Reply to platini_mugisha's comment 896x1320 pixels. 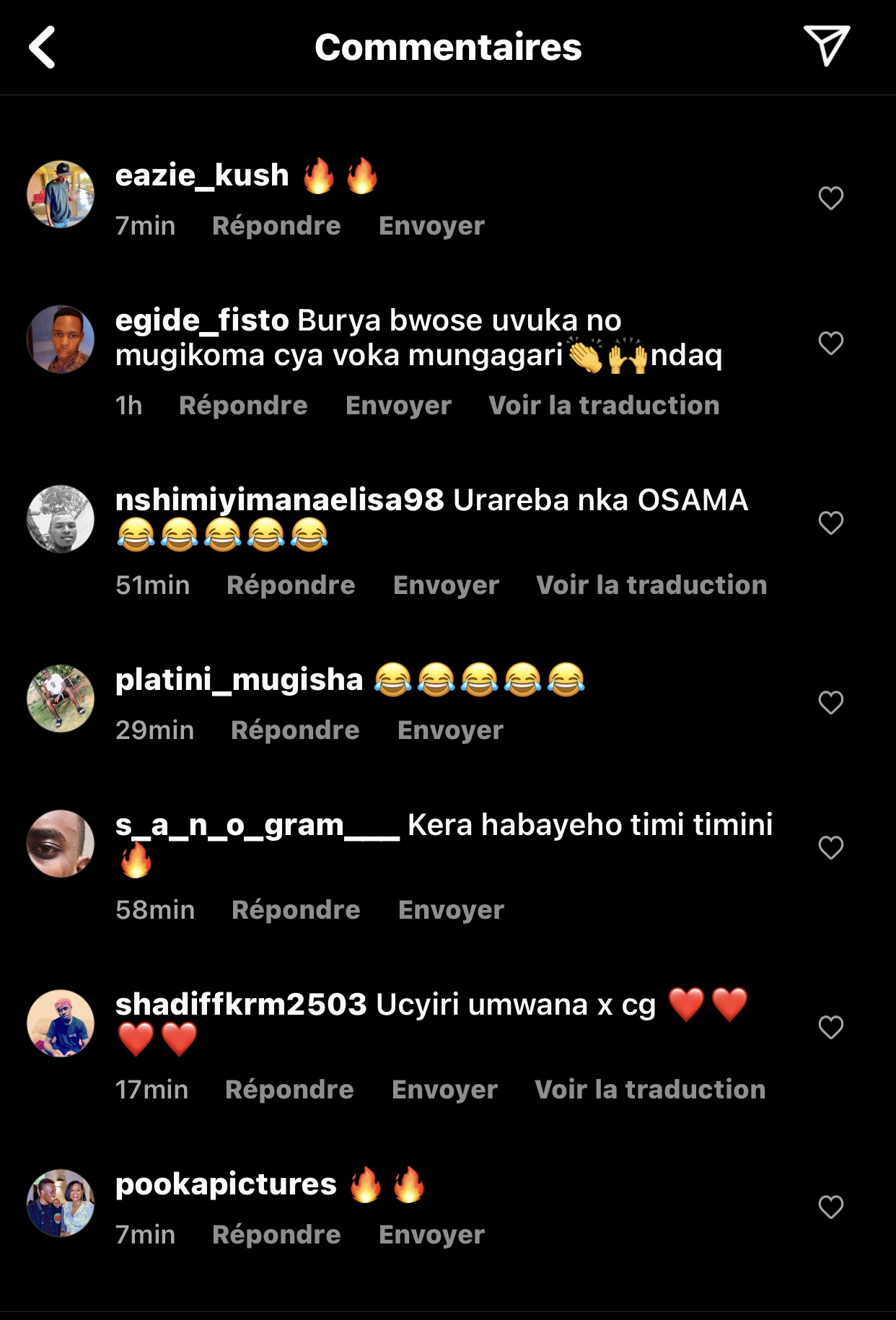coord(295,730)
